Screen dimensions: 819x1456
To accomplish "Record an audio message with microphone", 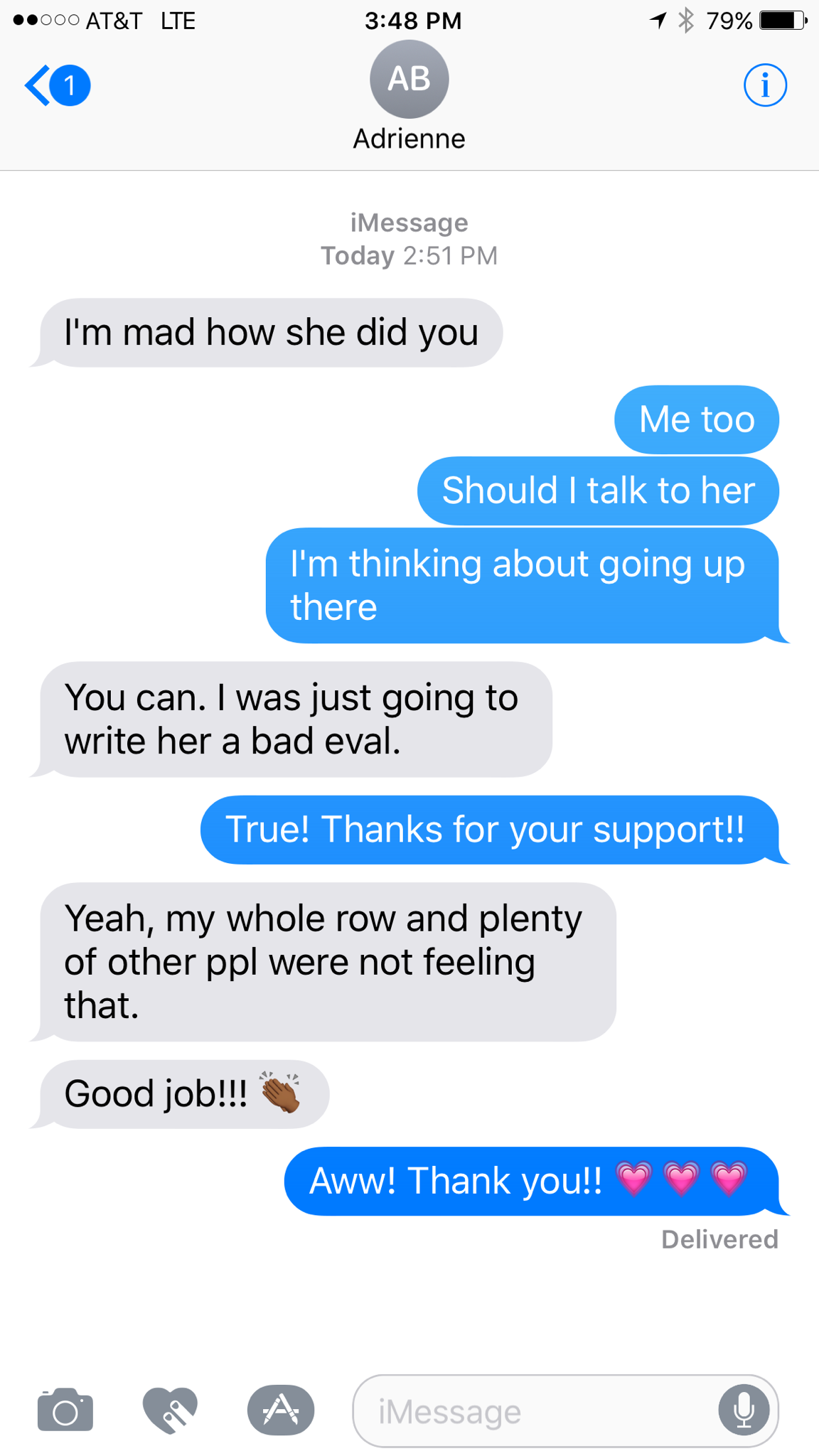I will 744,1410.
